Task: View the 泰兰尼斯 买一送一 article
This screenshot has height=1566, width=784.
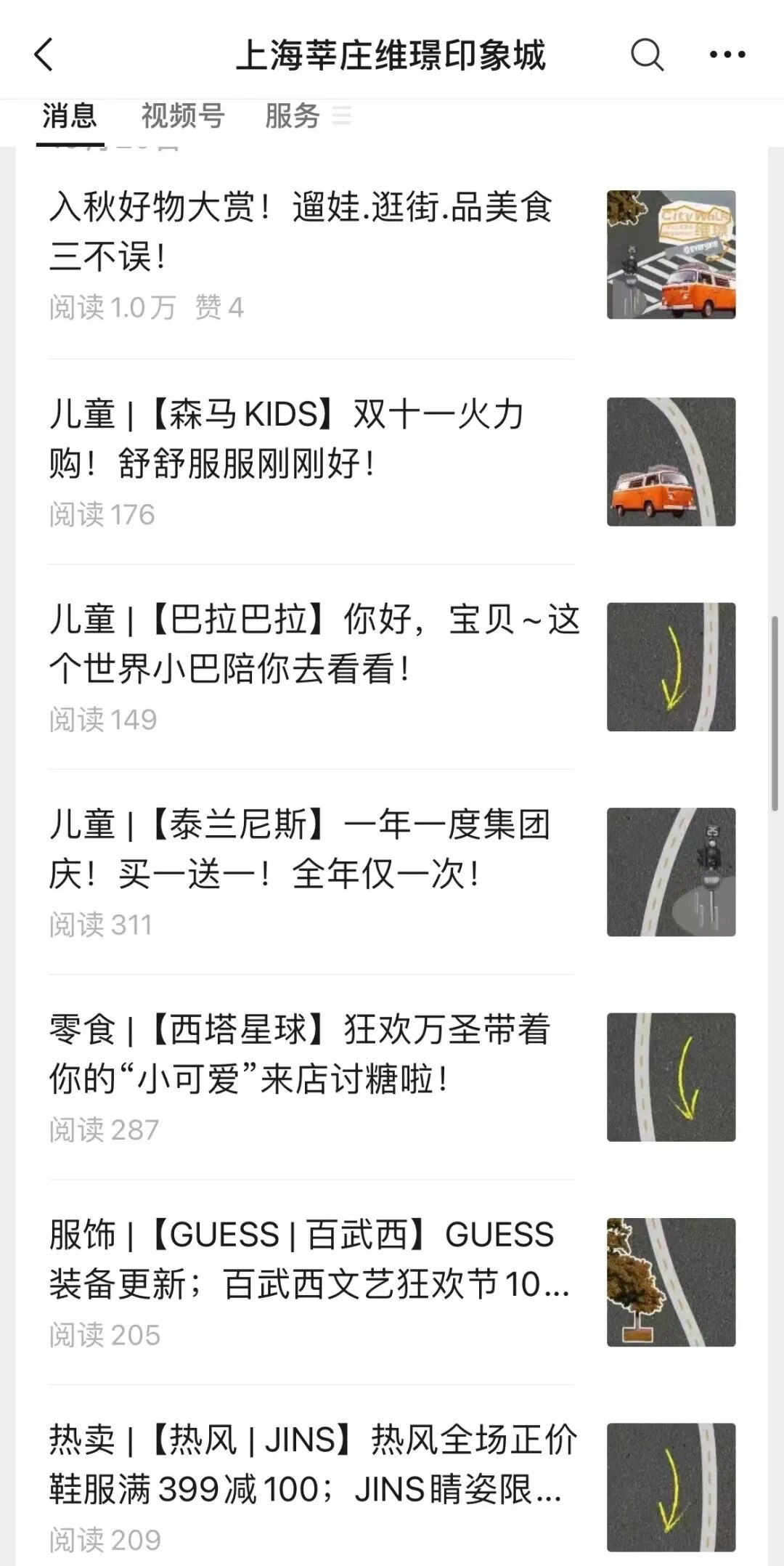Action: [299, 849]
